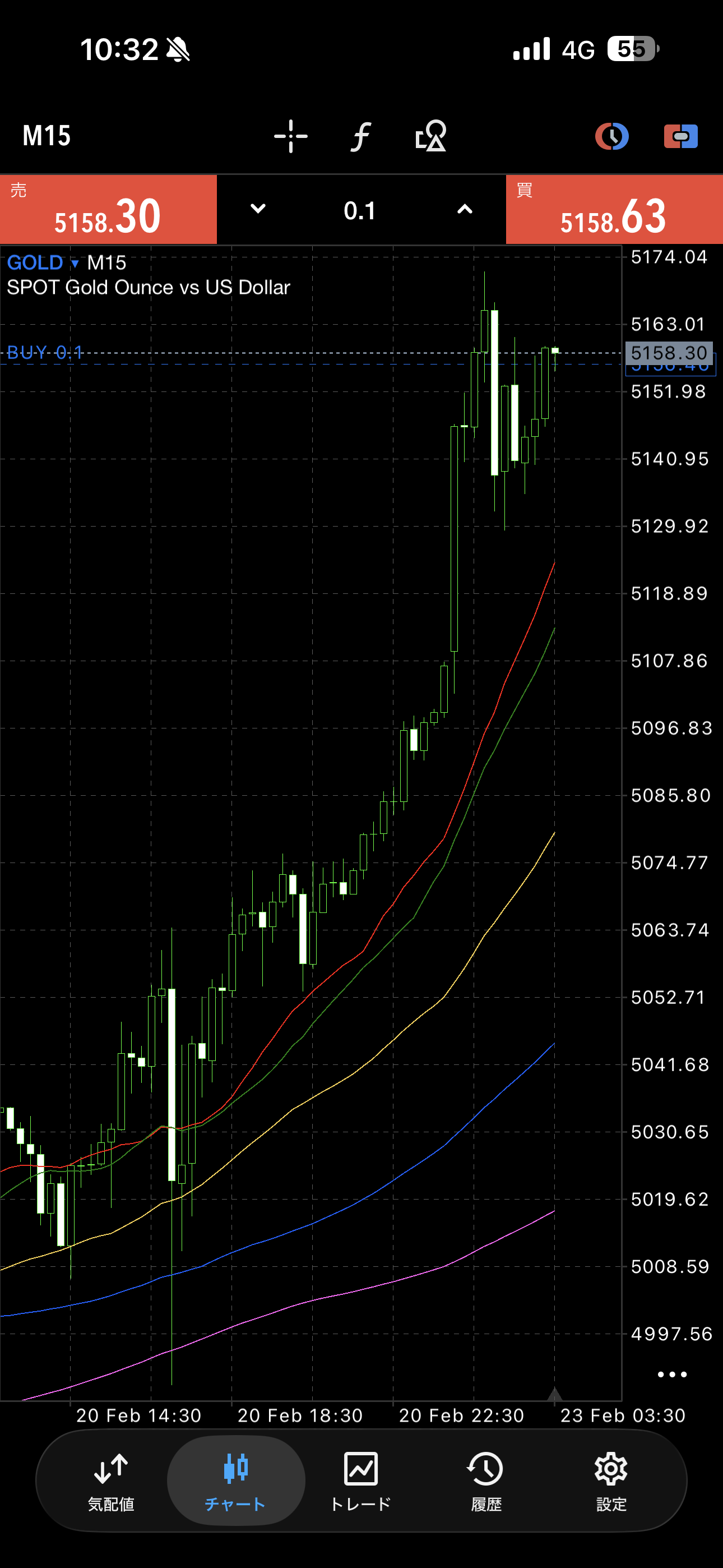
Task: Edit the 0.1 lot volume field
Action: click(x=360, y=211)
